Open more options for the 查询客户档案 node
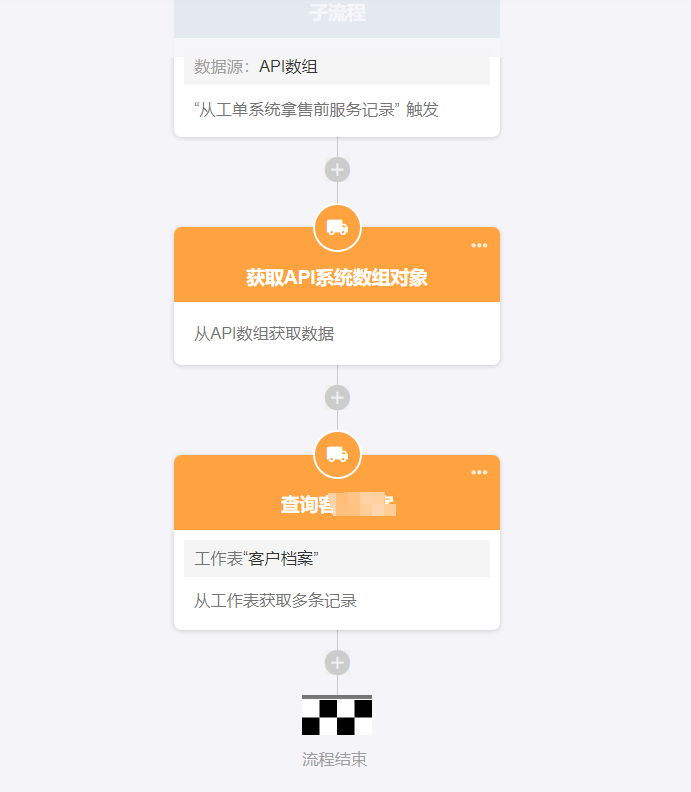This screenshot has height=792, width=691. pyautogui.click(x=479, y=472)
